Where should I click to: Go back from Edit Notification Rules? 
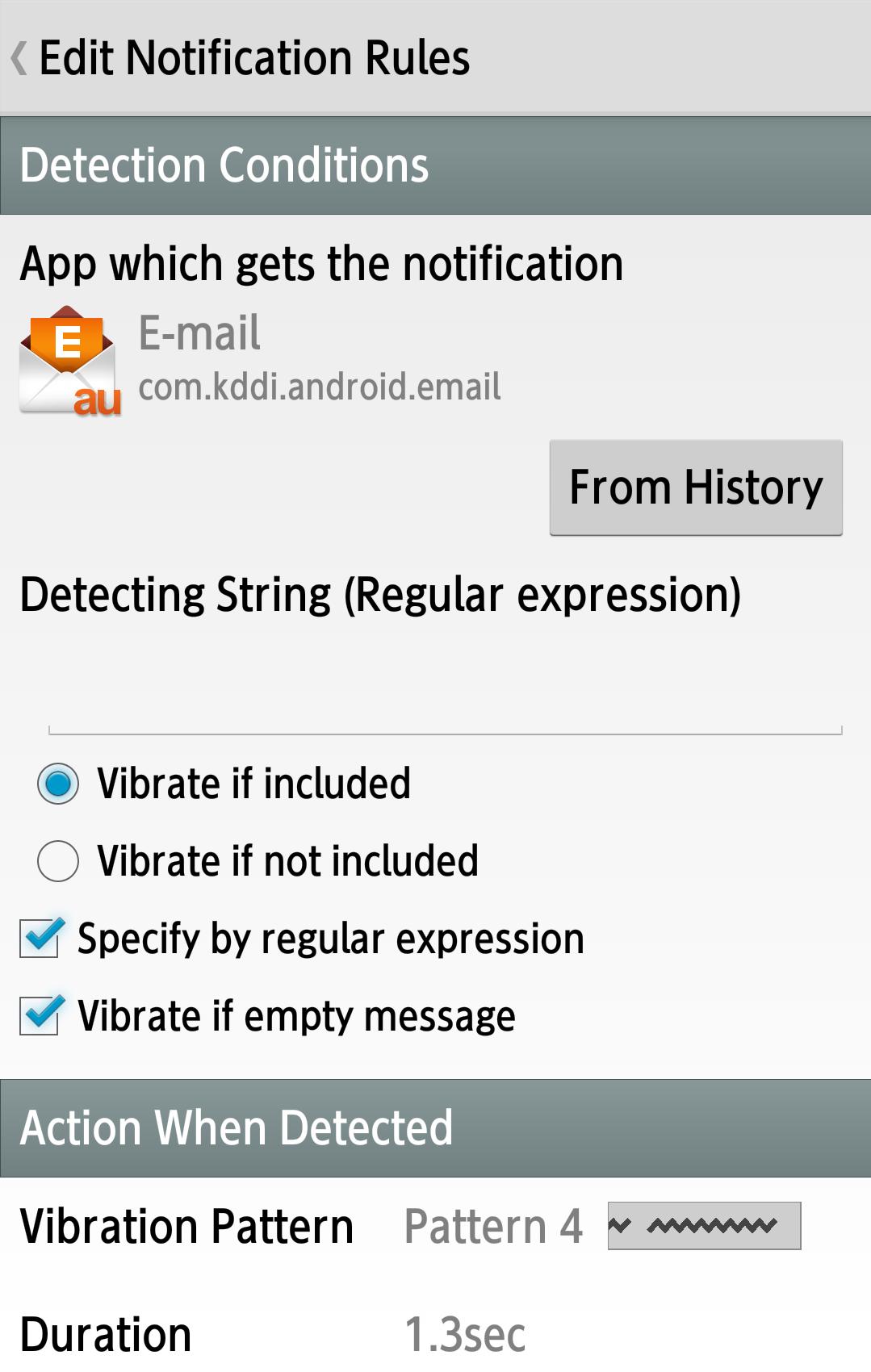point(19,58)
